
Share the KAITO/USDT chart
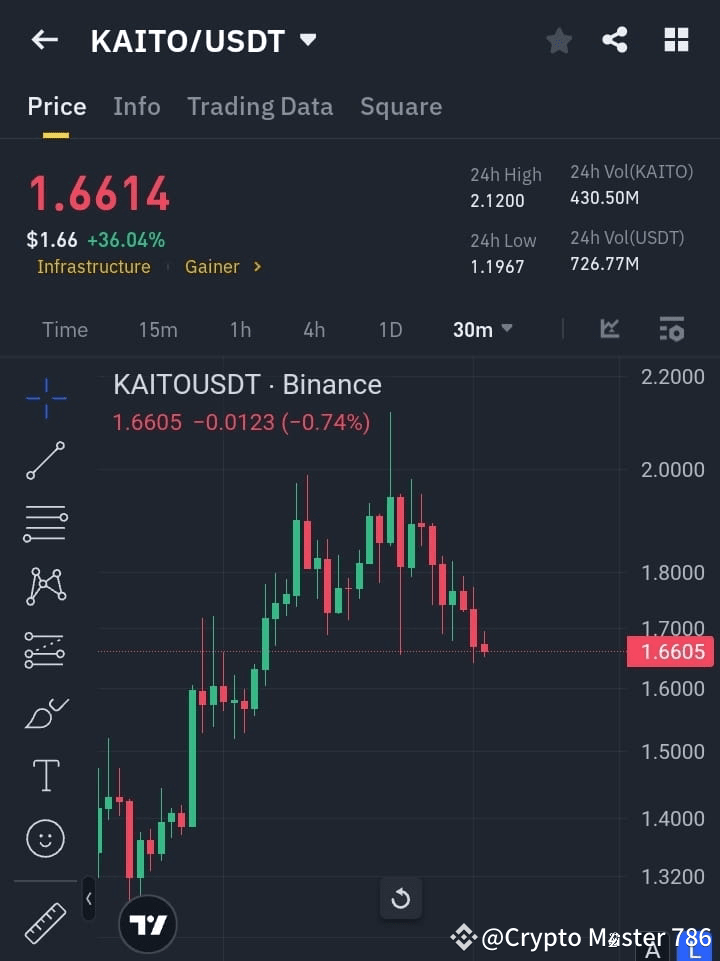click(615, 40)
